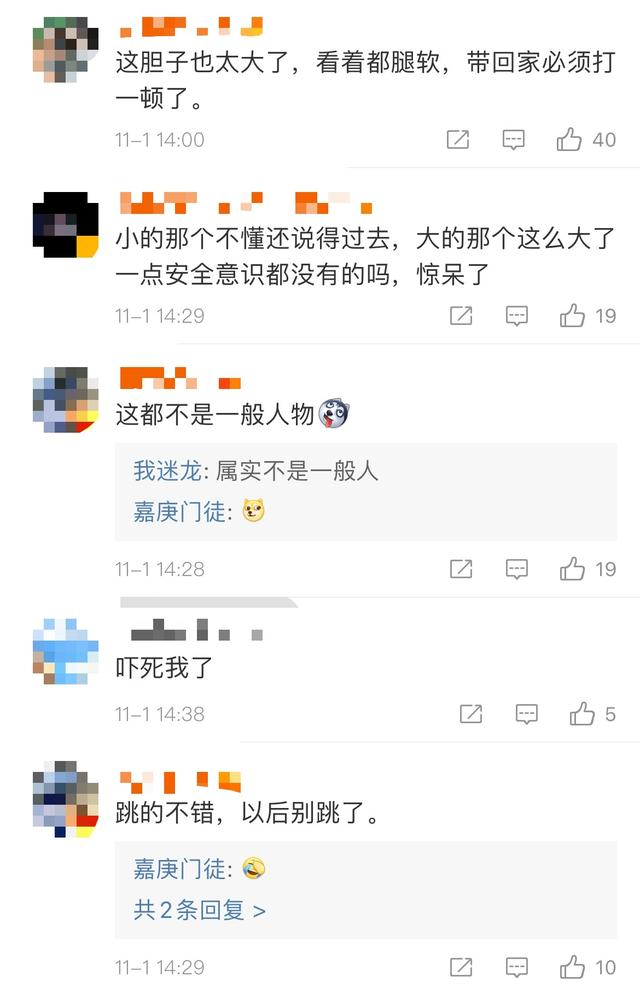Reply to the comment '小的那个不懂还说得过去'
640x988 pixels.
click(516, 316)
